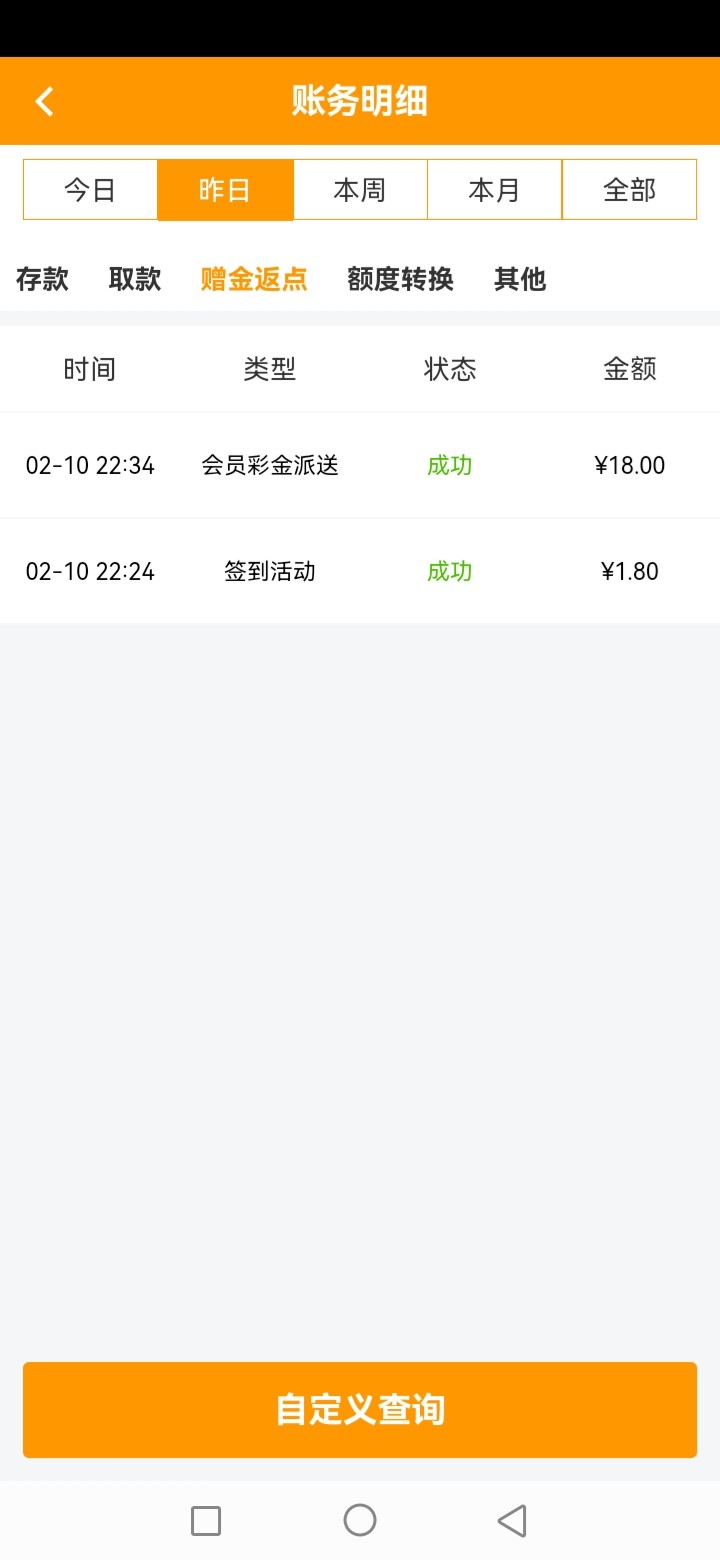Go back from 账务明细 page
The image size is (720, 1560).
click(x=44, y=101)
